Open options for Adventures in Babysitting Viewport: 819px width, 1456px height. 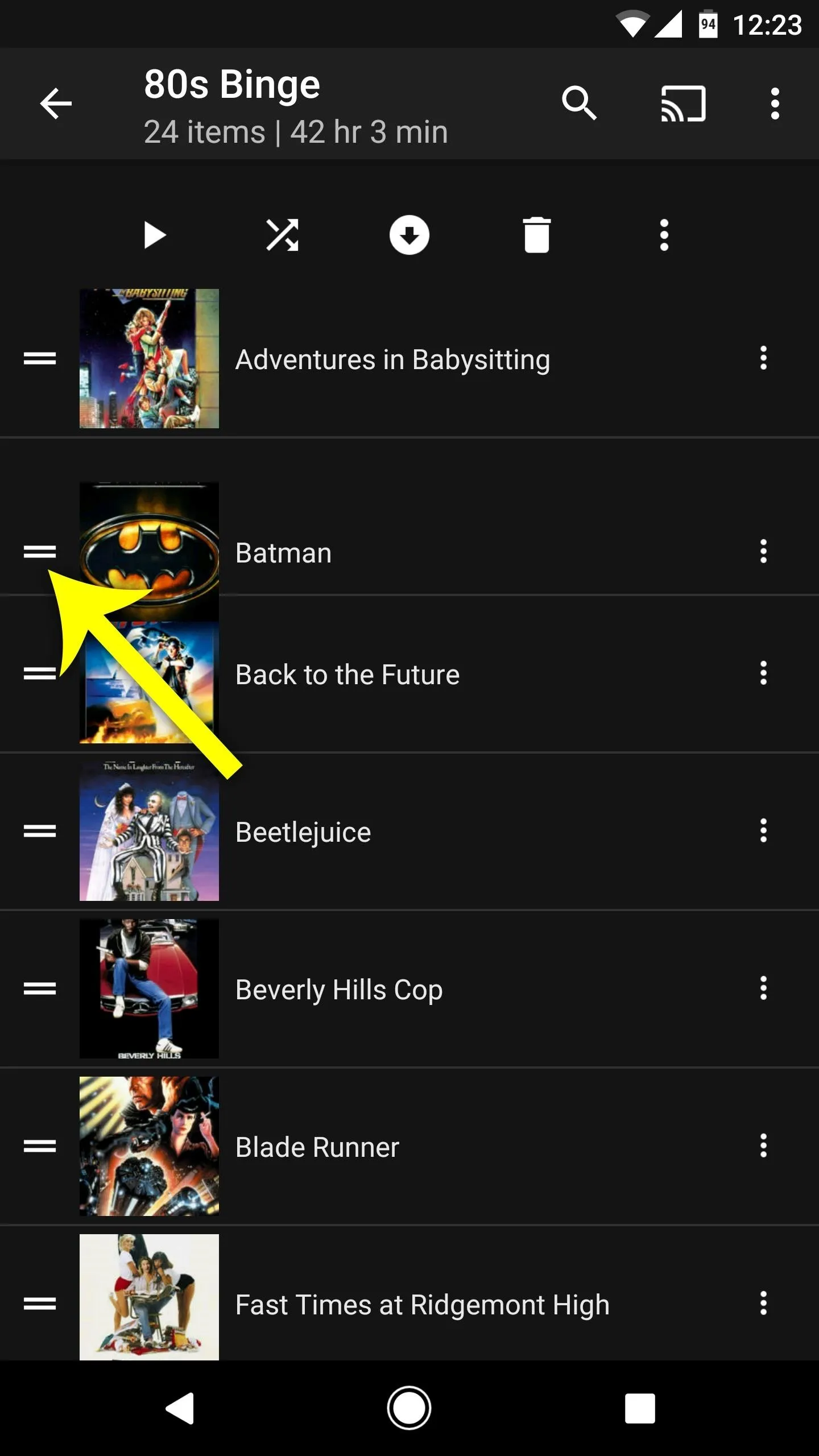(x=763, y=358)
